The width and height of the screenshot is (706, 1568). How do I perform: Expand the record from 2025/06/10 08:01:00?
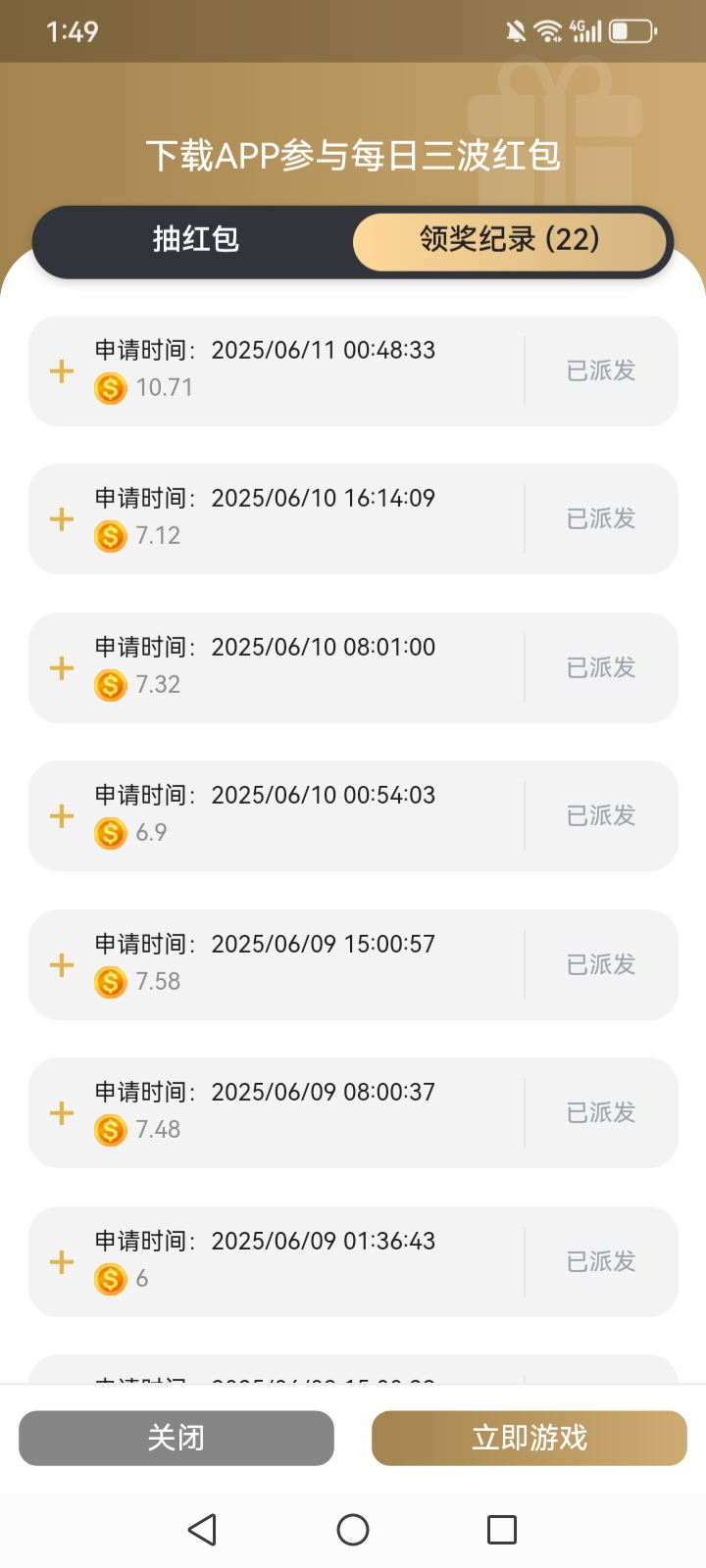coord(62,668)
